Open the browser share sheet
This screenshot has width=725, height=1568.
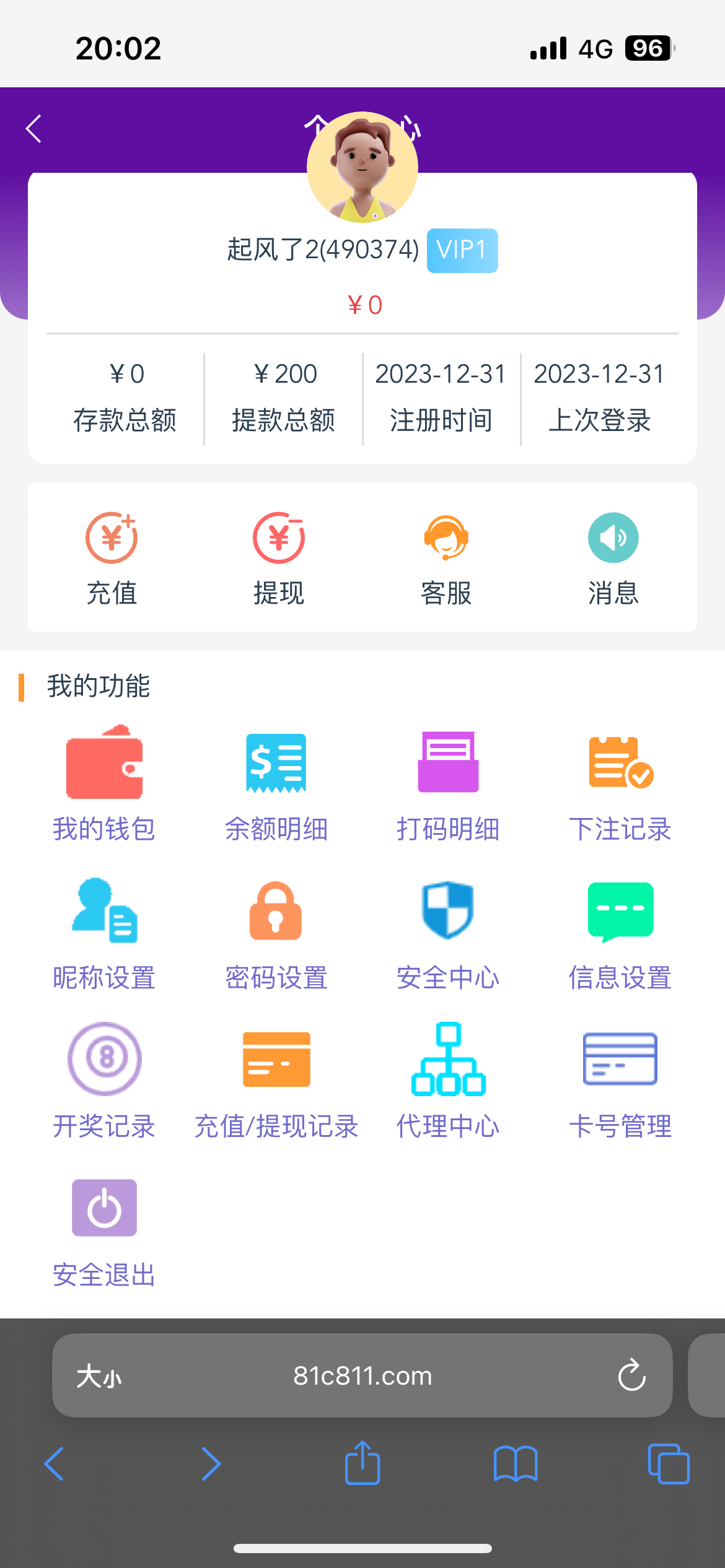click(x=362, y=1463)
